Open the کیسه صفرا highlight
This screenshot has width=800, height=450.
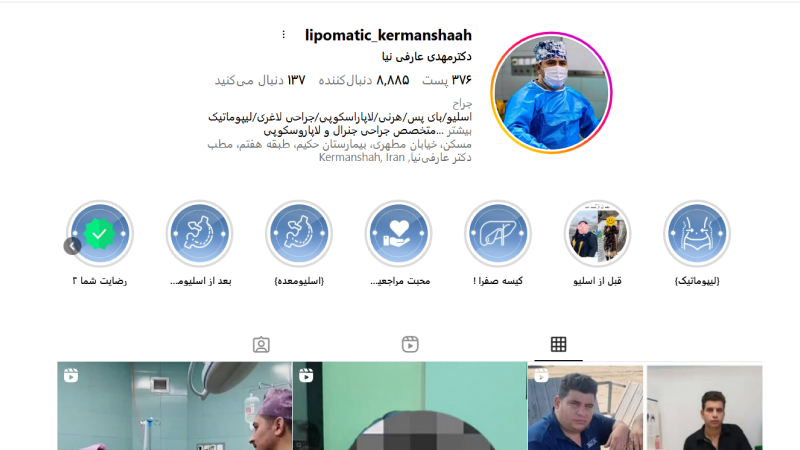click(x=498, y=234)
